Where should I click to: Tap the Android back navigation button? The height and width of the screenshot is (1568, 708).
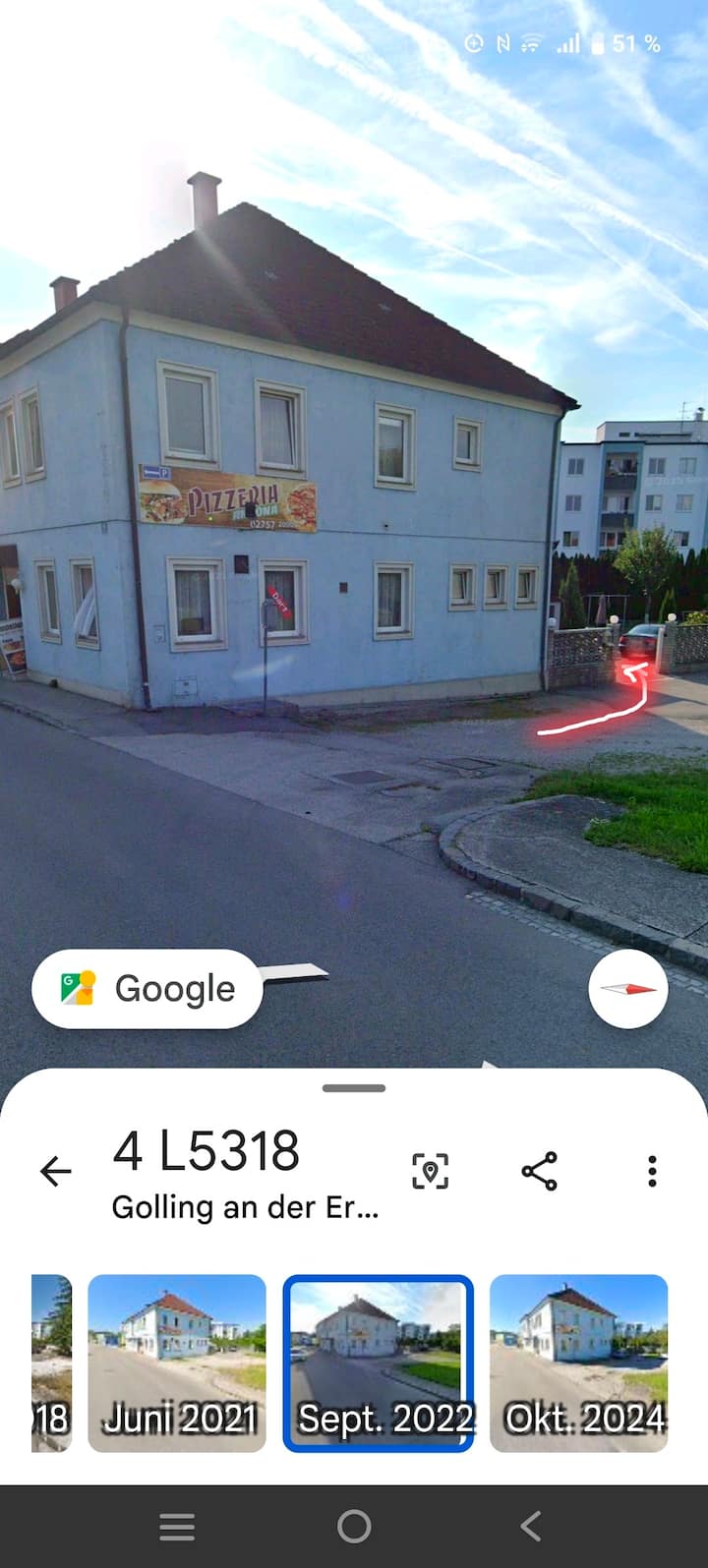pos(531,1526)
